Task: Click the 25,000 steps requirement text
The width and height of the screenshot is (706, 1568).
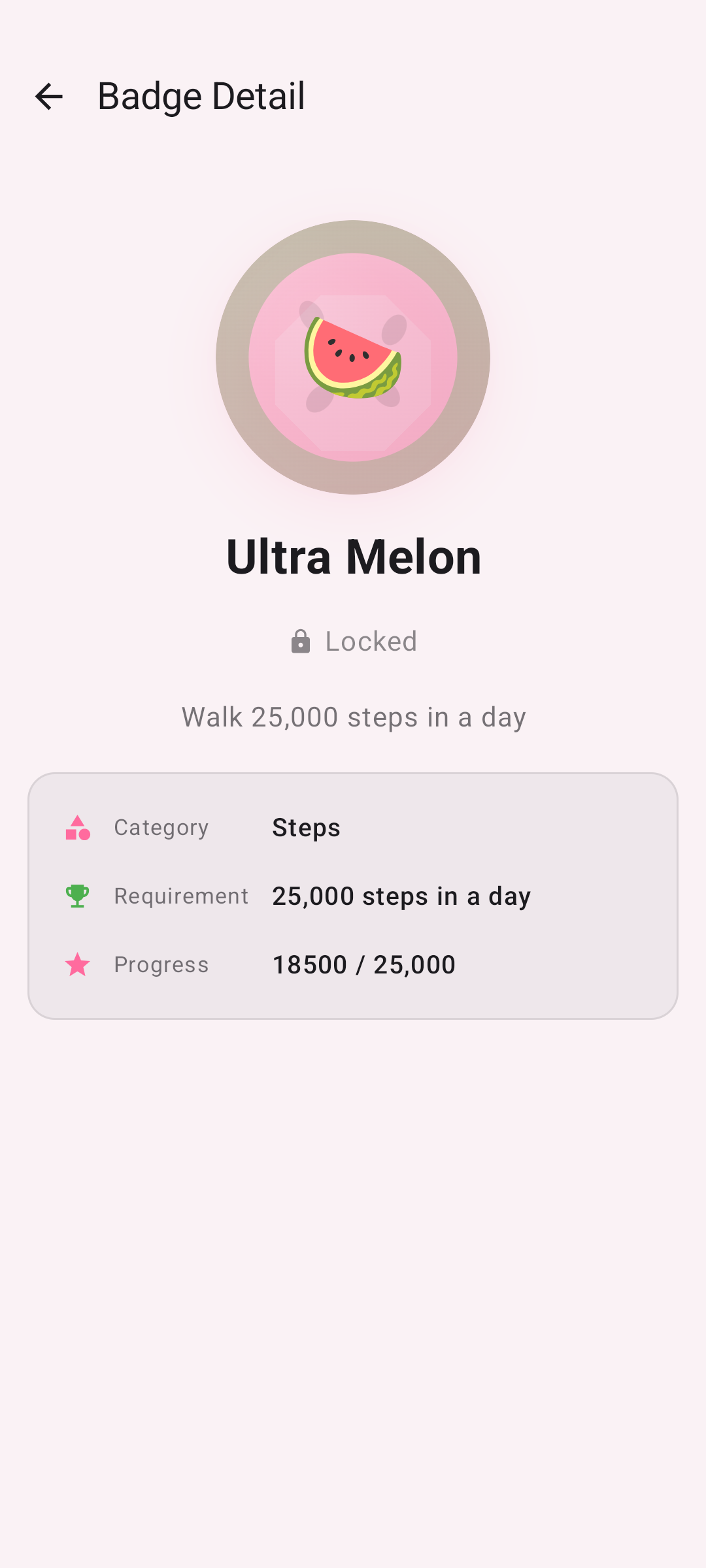Action: click(x=401, y=896)
